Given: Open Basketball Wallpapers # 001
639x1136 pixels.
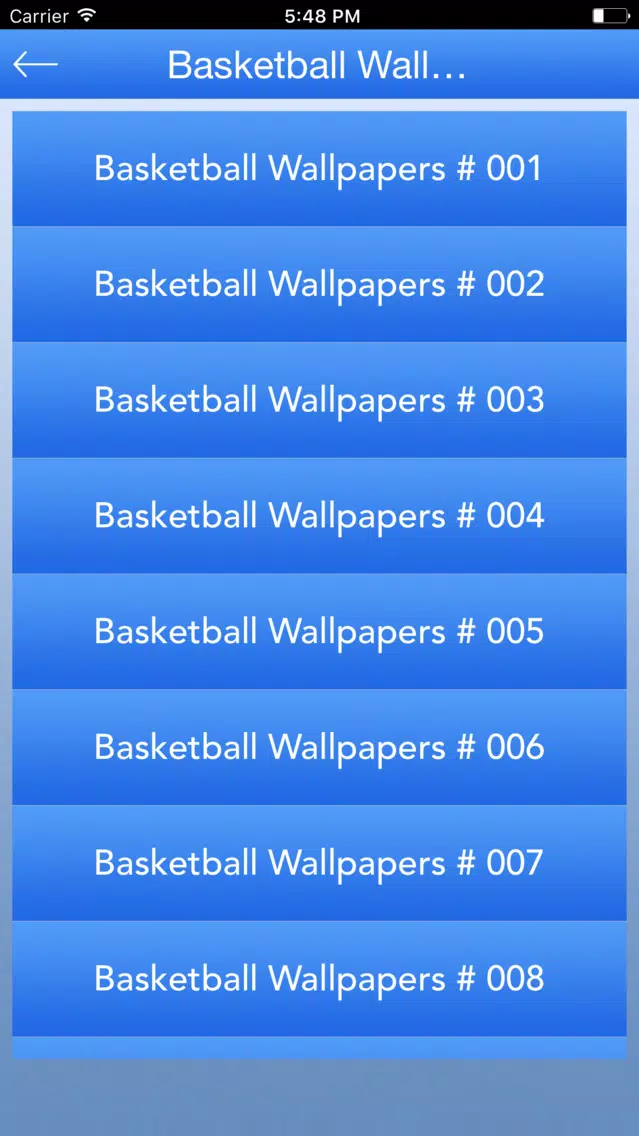Looking at the screenshot, I should [320, 168].
